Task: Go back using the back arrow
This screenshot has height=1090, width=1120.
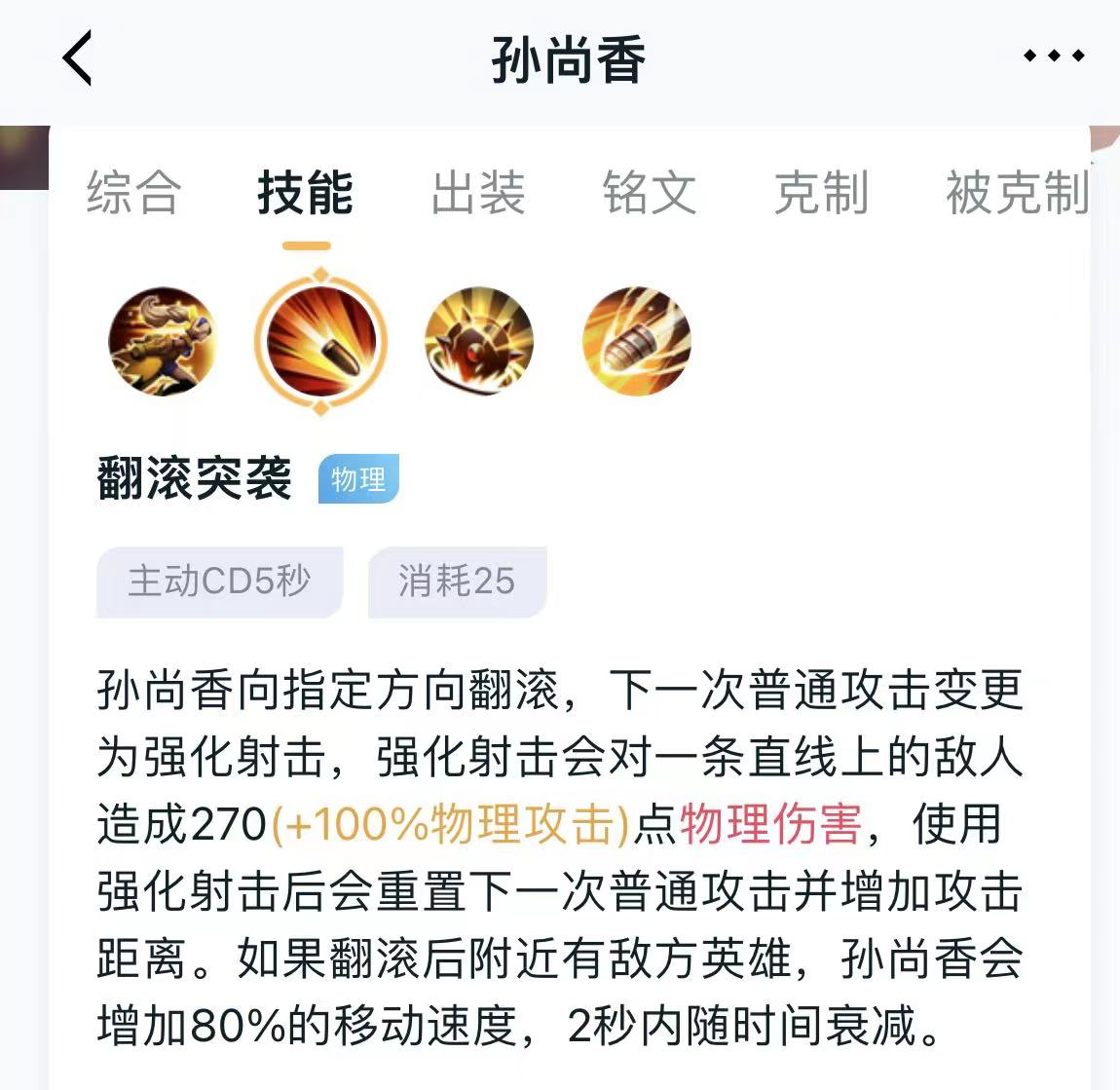Action: [78, 58]
